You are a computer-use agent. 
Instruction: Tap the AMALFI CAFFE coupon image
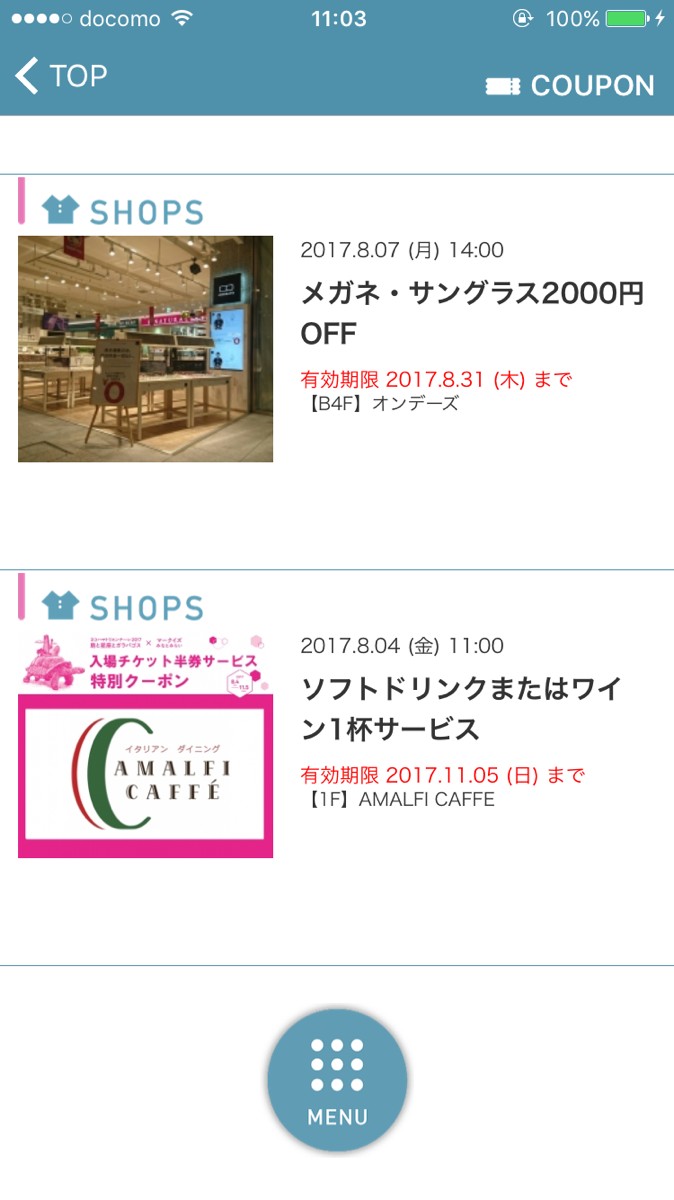coord(146,745)
